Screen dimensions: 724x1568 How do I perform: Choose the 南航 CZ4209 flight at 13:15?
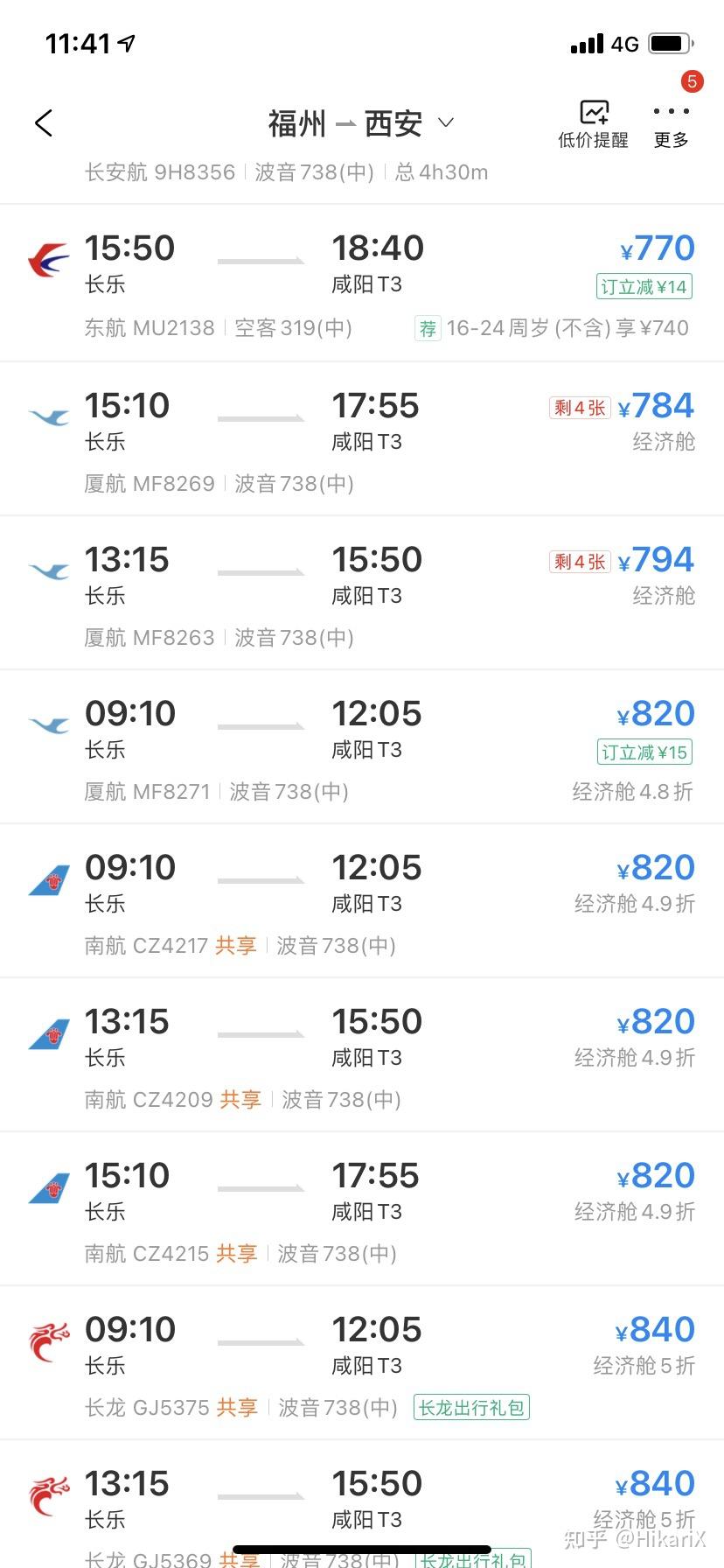point(362,1055)
